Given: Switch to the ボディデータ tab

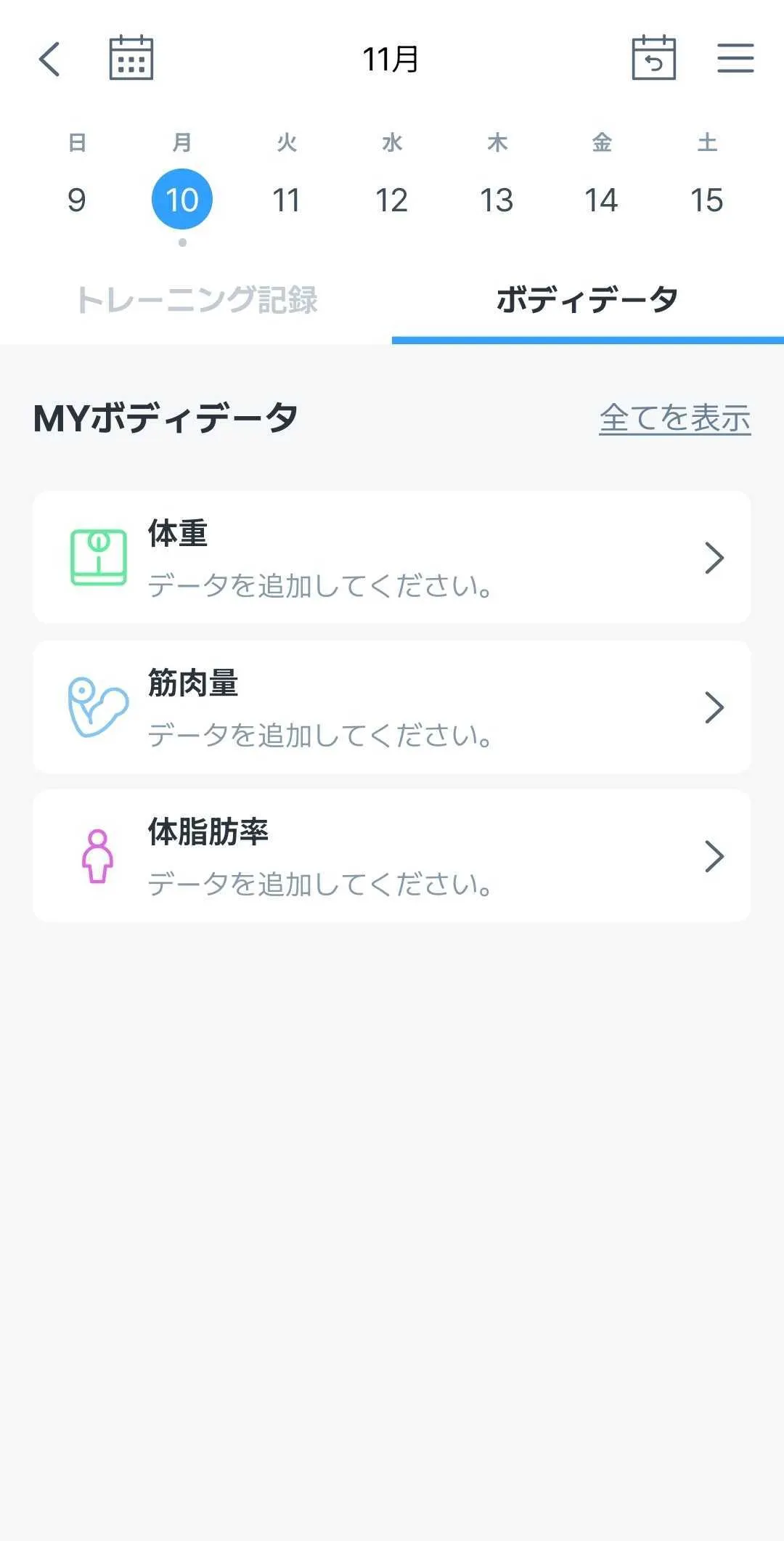Looking at the screenshot, I should 587,300.
